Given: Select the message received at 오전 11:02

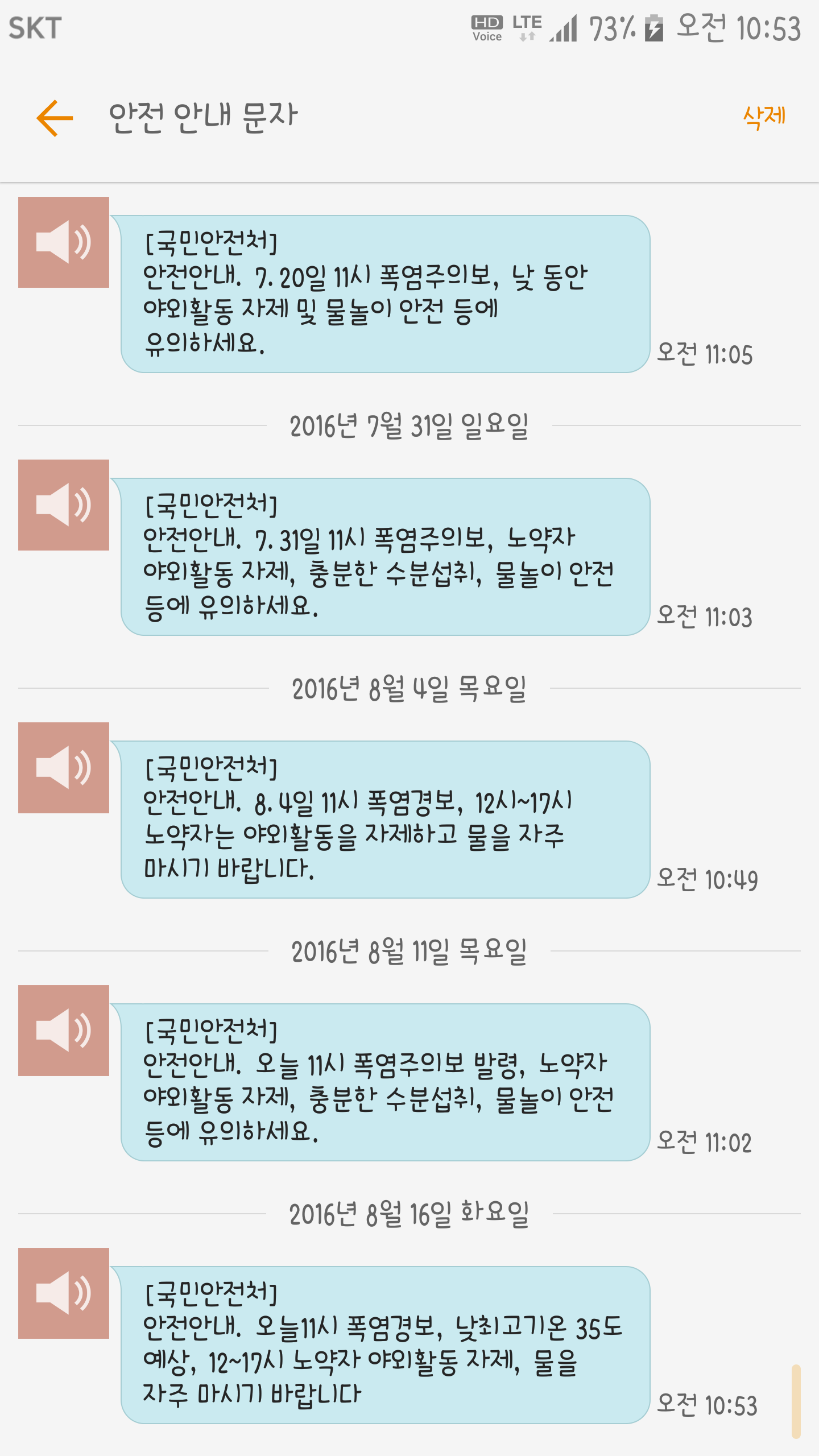Looking at the screenshot, I should (x=384, y=1082).
